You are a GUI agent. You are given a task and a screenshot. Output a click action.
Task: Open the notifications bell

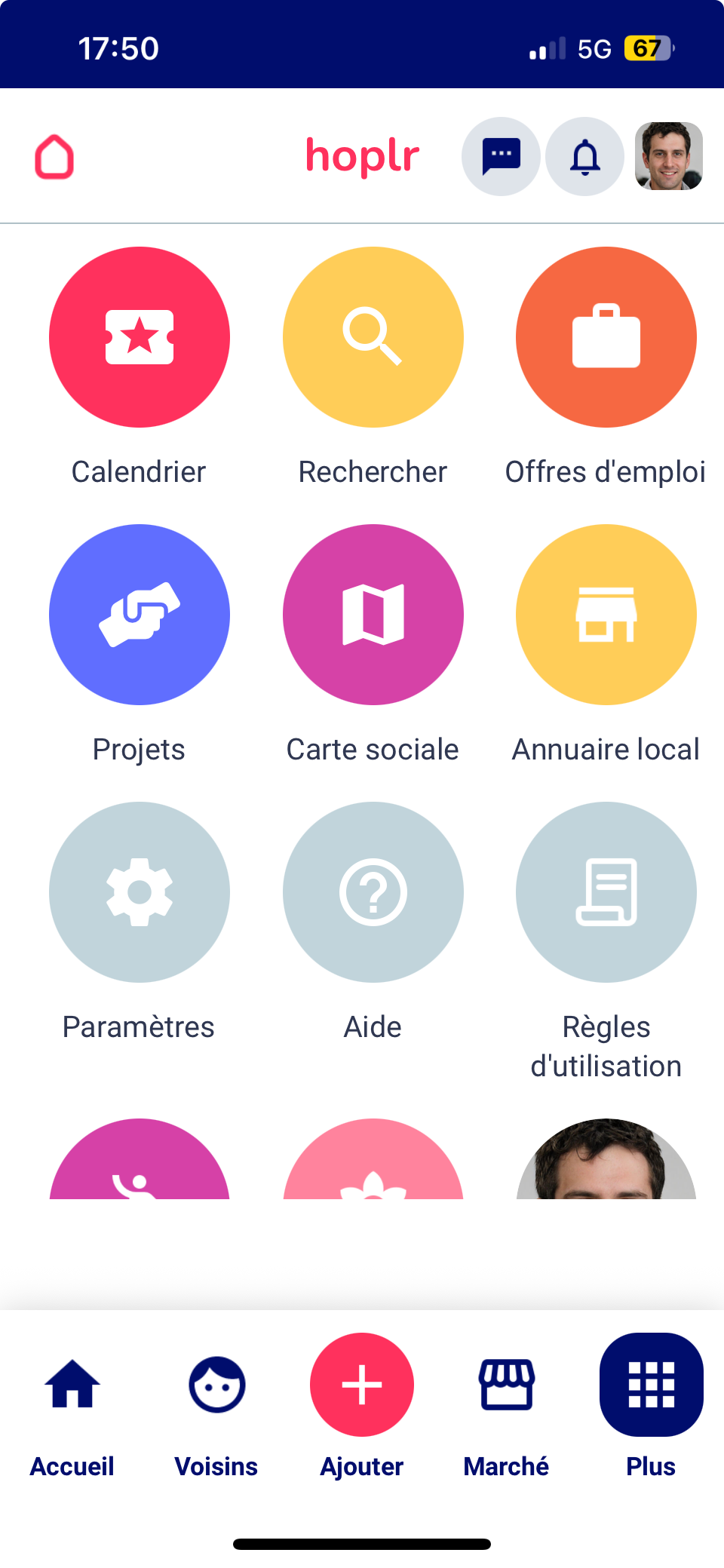[584, 157]
